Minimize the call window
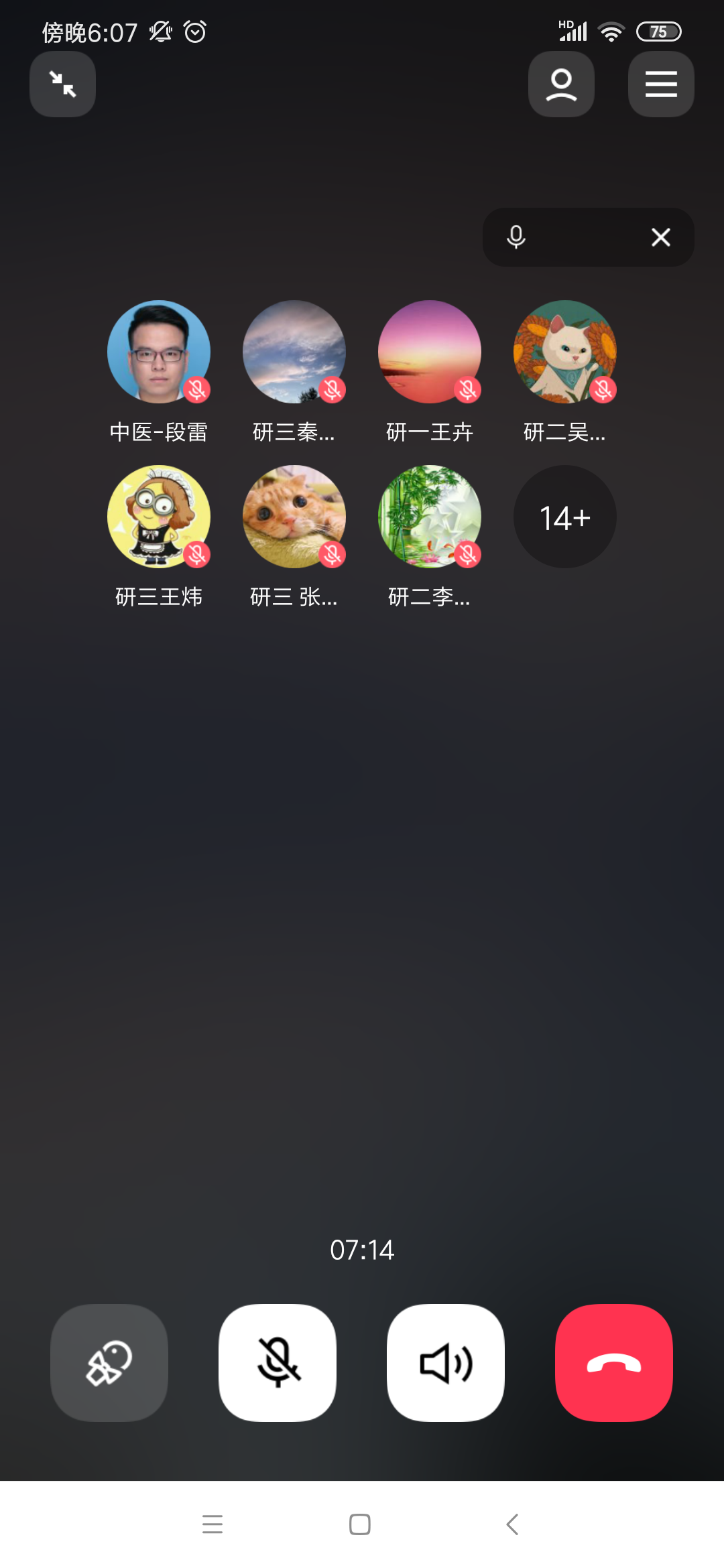The image size is (724, 1568). [x=62, y=84]
